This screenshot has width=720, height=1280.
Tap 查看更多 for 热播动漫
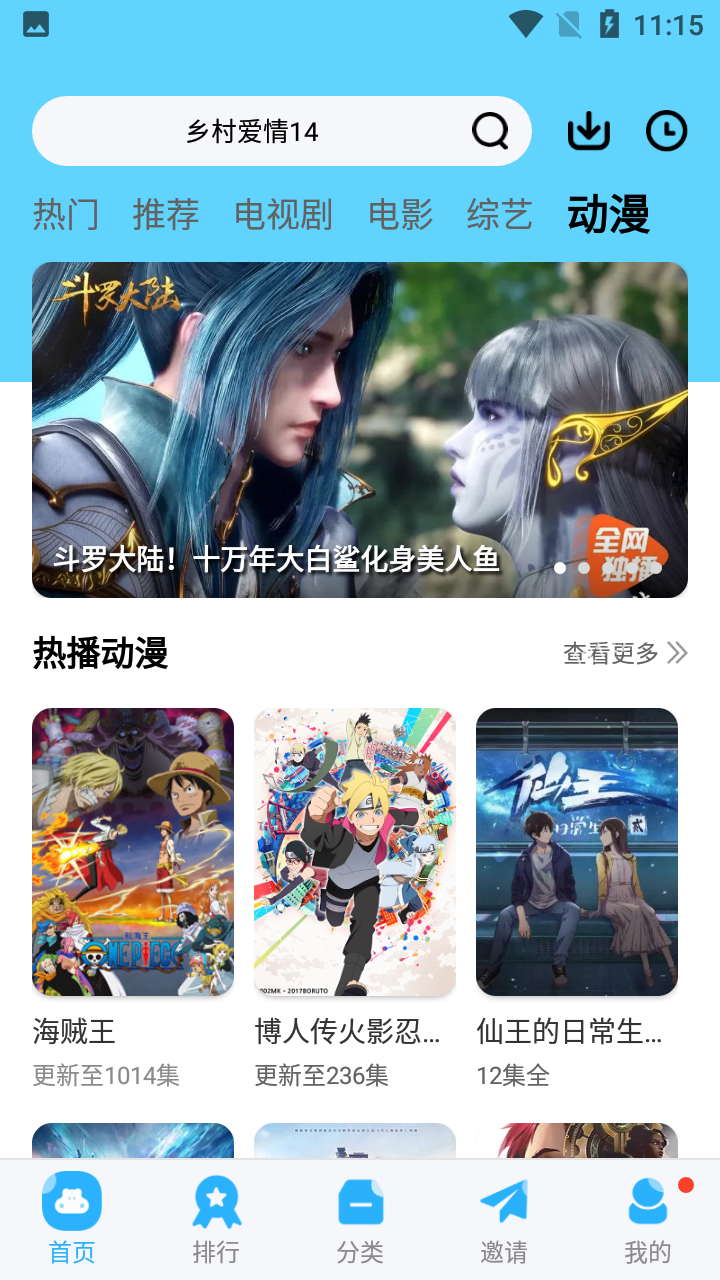625,653
